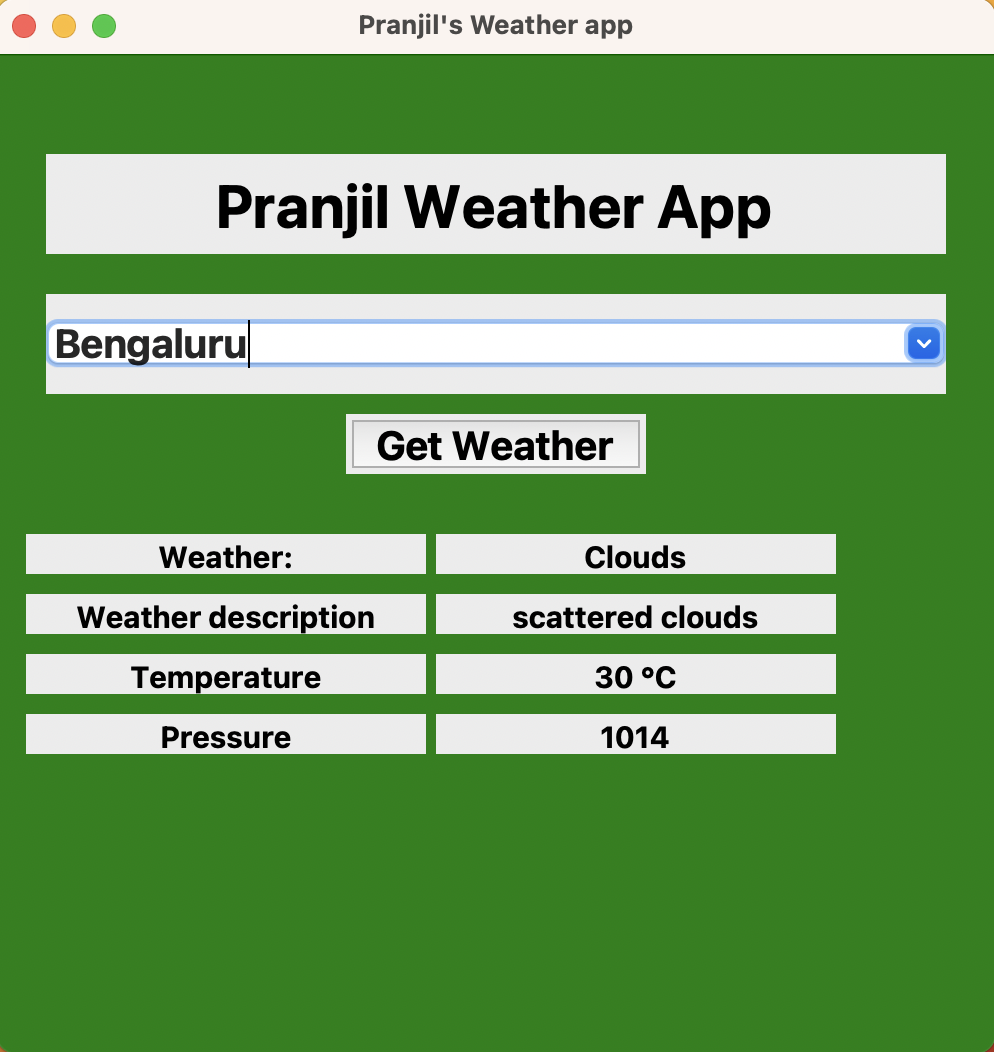Image resolution: width=994 pixels, height=1052 pixels.
Task: Click the window title Pranjil's Weather app
Action: 496,25
